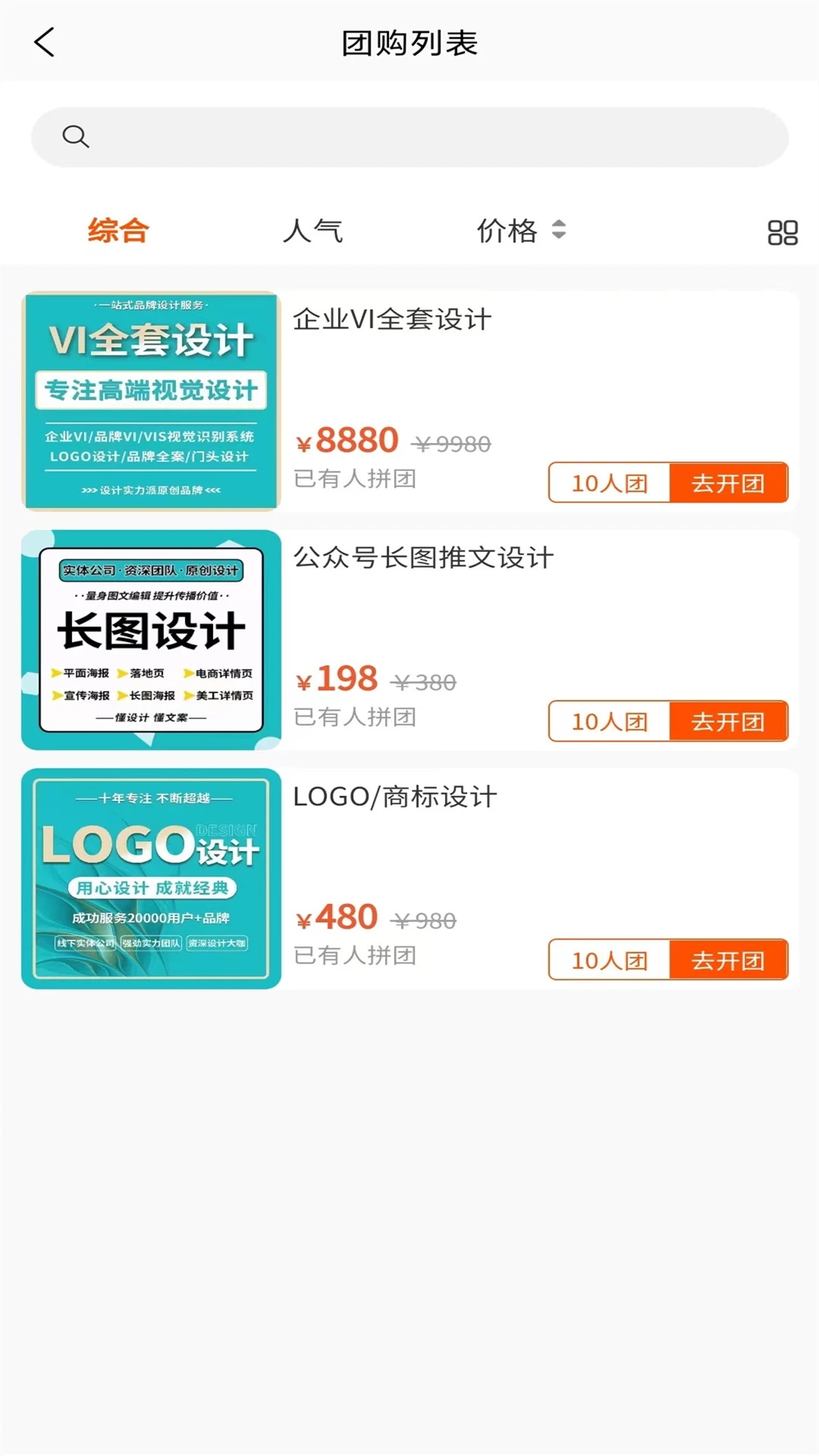Image resolution: width=819 pixels, height=1456 pixels.
Task: Switch to the 人气 tab
Action: [x=314, y=231]
